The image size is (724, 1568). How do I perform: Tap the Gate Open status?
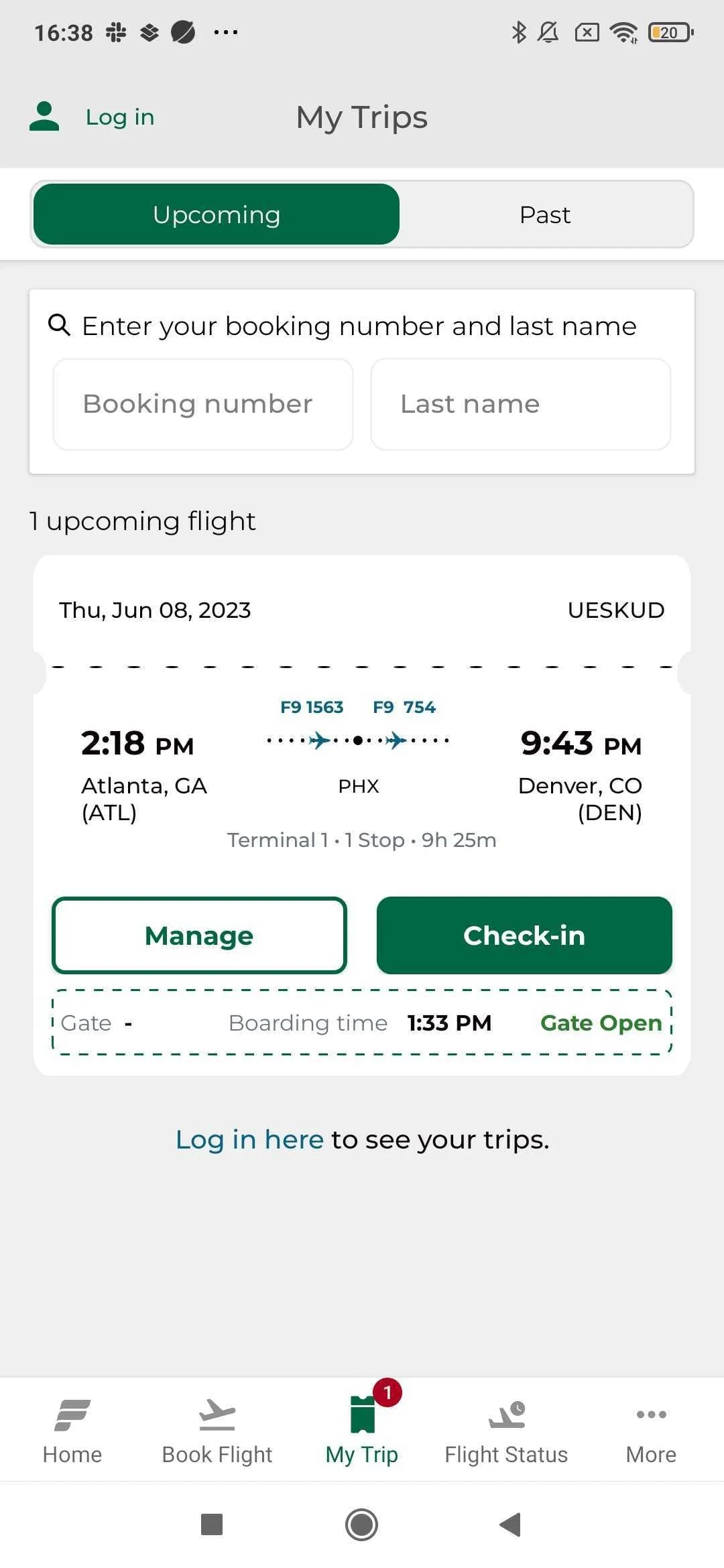click(601, 1023)
